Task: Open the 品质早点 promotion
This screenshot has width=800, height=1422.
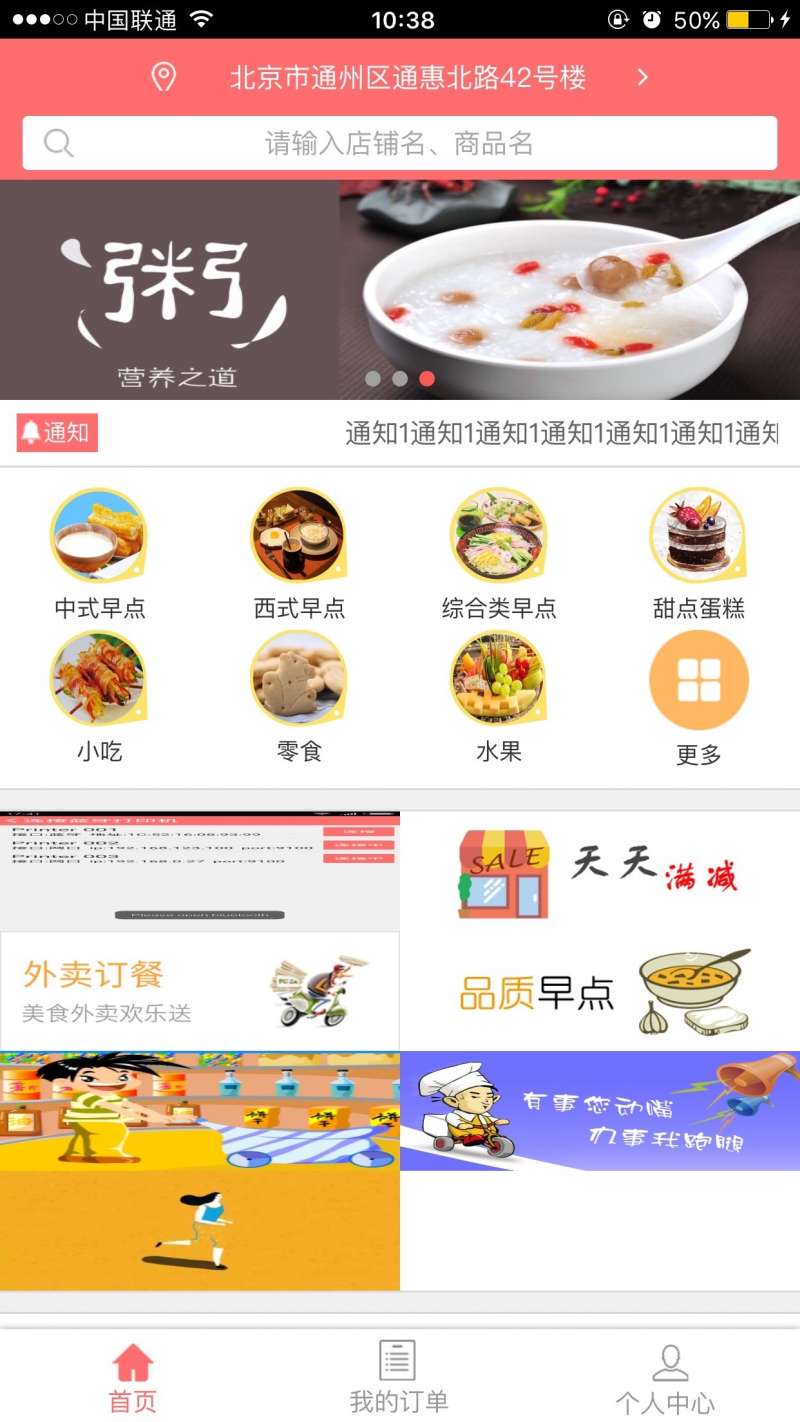Action: click(x=600, y=991)
